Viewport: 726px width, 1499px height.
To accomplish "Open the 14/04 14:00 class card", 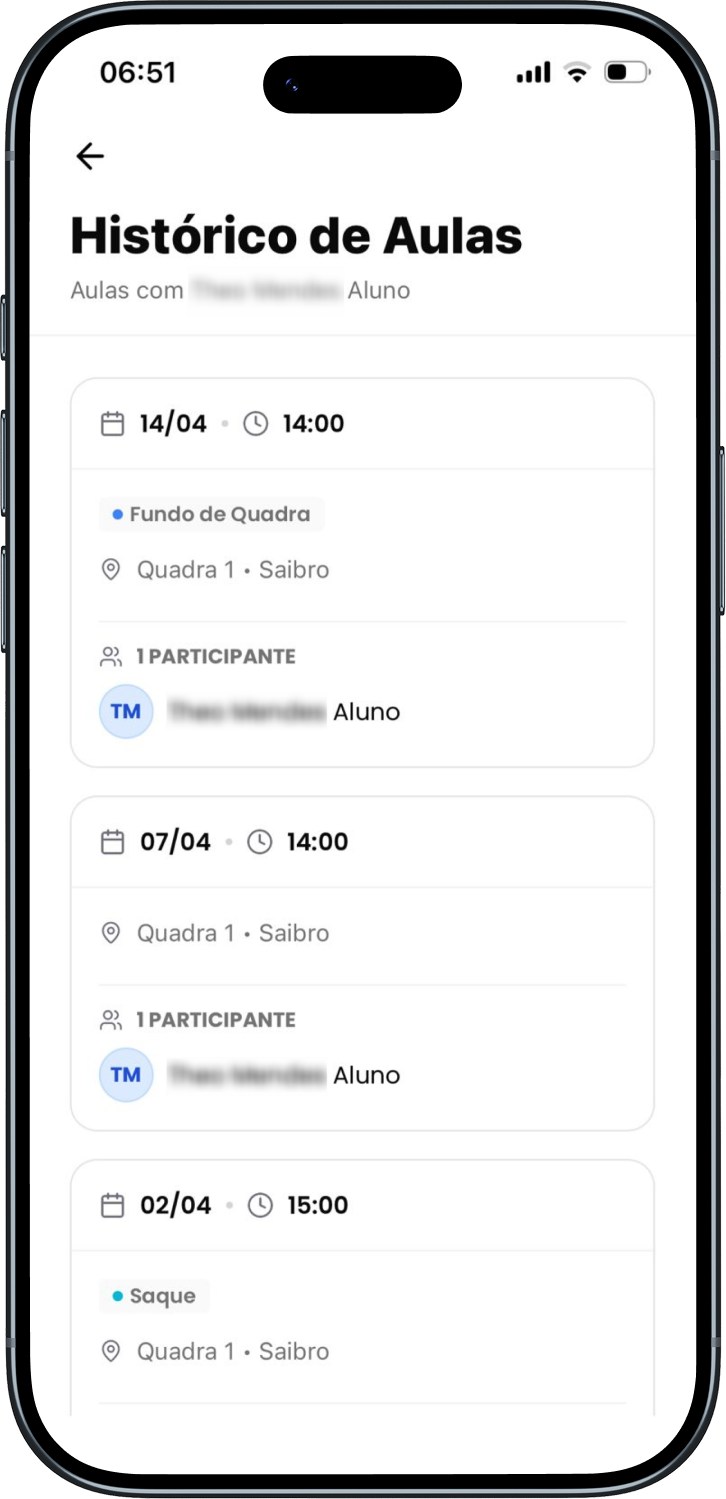I will click(x=362, y=573).
